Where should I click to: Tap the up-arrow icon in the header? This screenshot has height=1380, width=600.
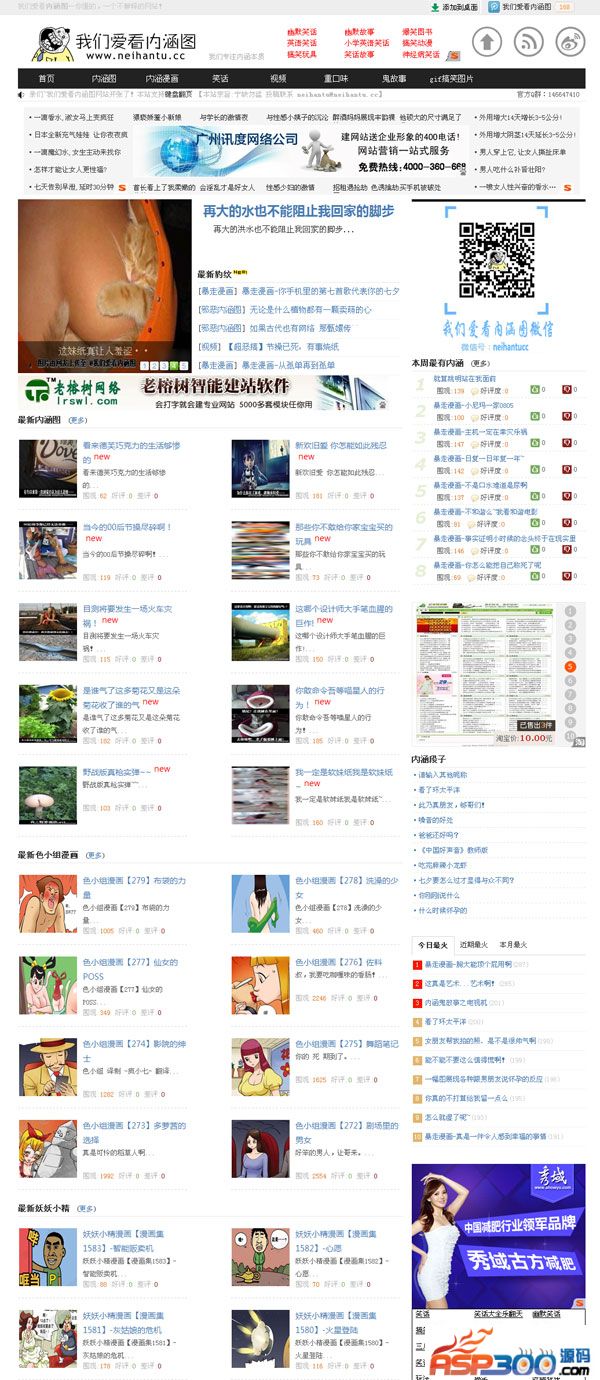pos(486,42)
